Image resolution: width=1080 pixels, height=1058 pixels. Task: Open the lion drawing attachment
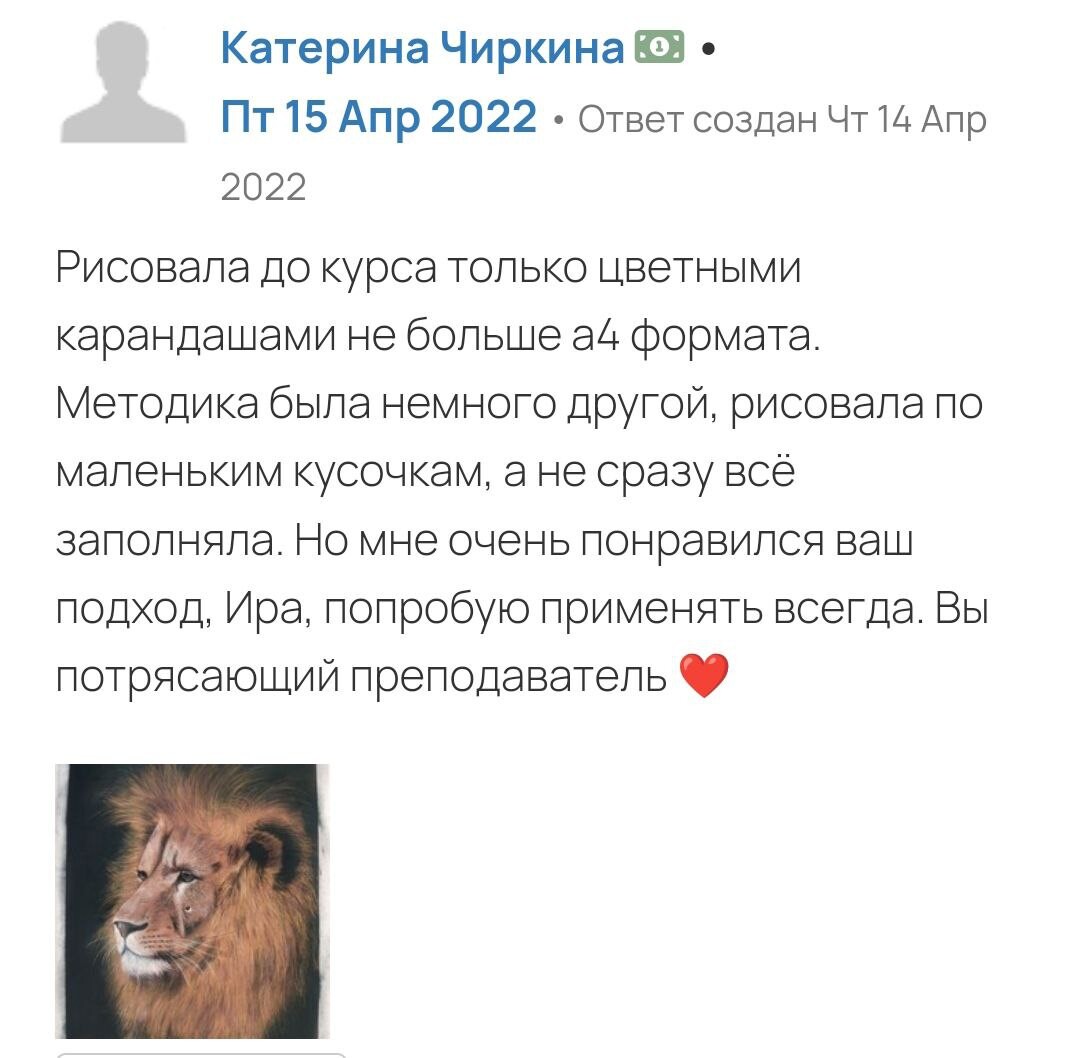click(192, 900)
